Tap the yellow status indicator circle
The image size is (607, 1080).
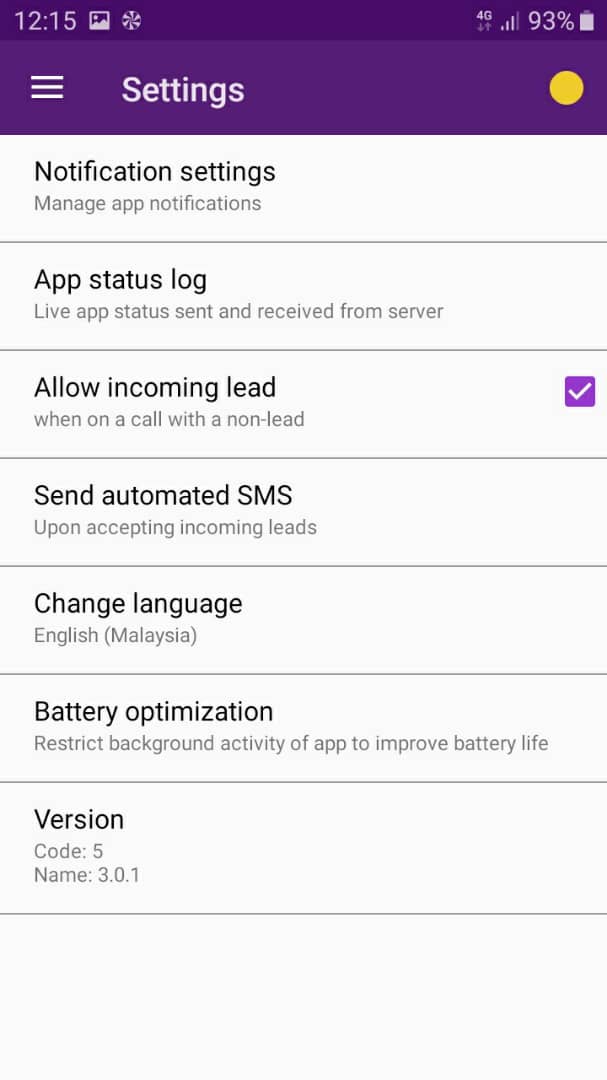(x=566, y=88)
